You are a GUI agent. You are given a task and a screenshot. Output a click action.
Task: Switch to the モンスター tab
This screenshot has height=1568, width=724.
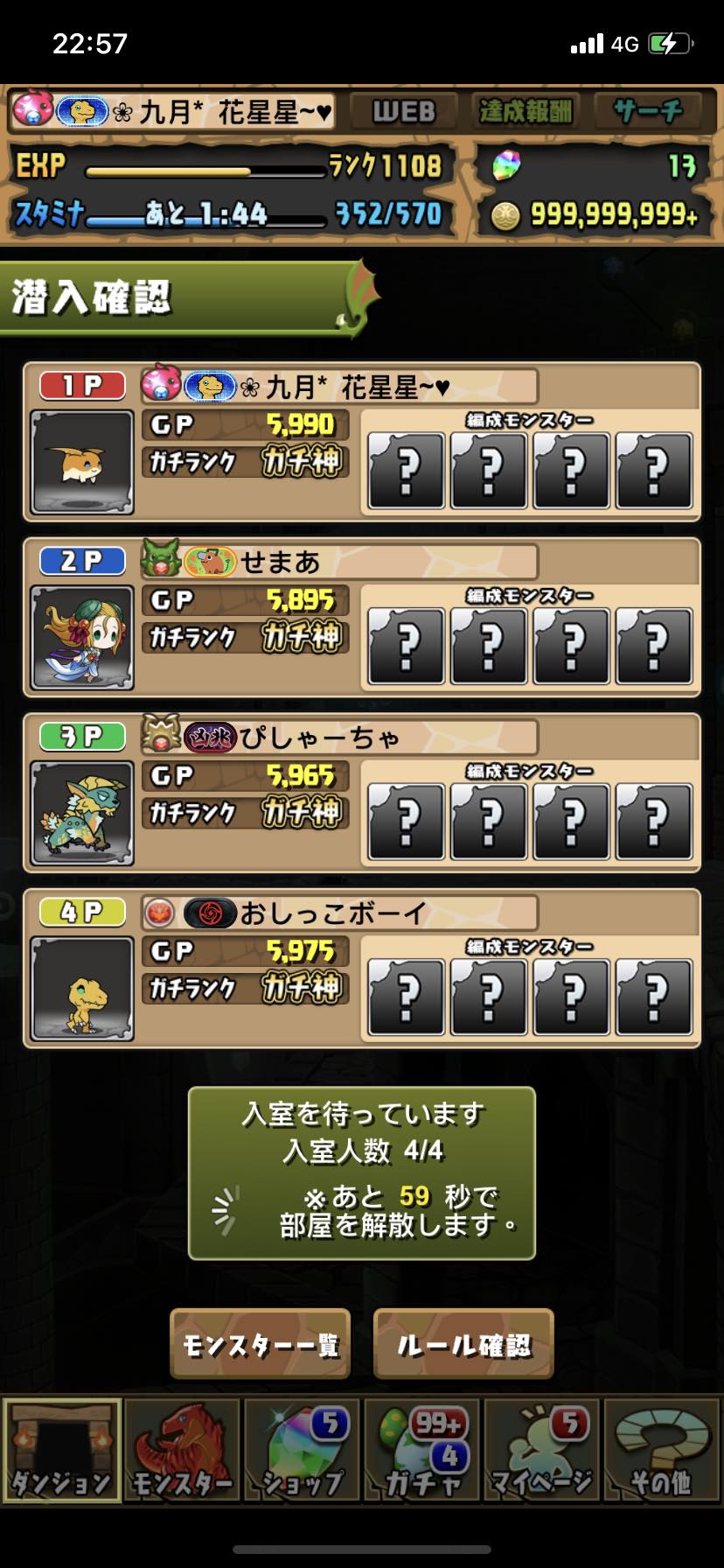(x=182, y=1450)
